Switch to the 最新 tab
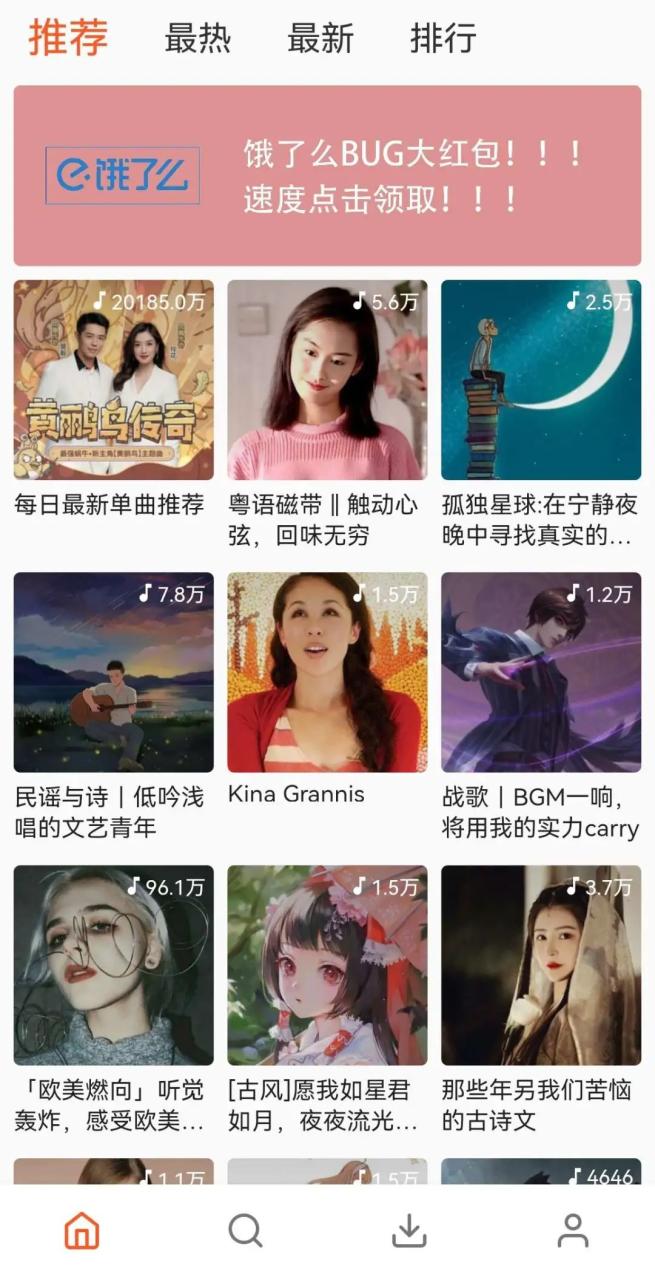655x1280 pixels. 320,39
